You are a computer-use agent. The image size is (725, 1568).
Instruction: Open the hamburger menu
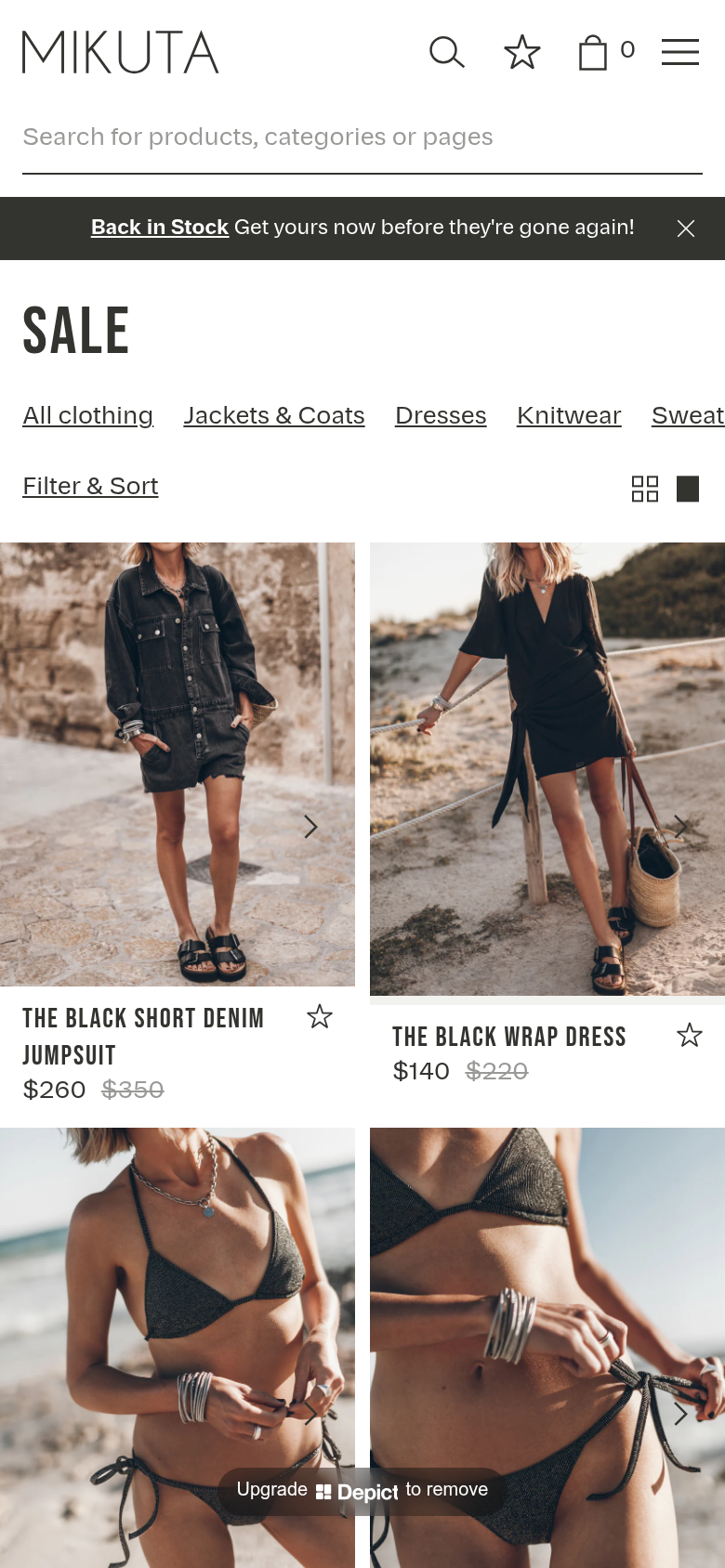click(x=679, y=52)
